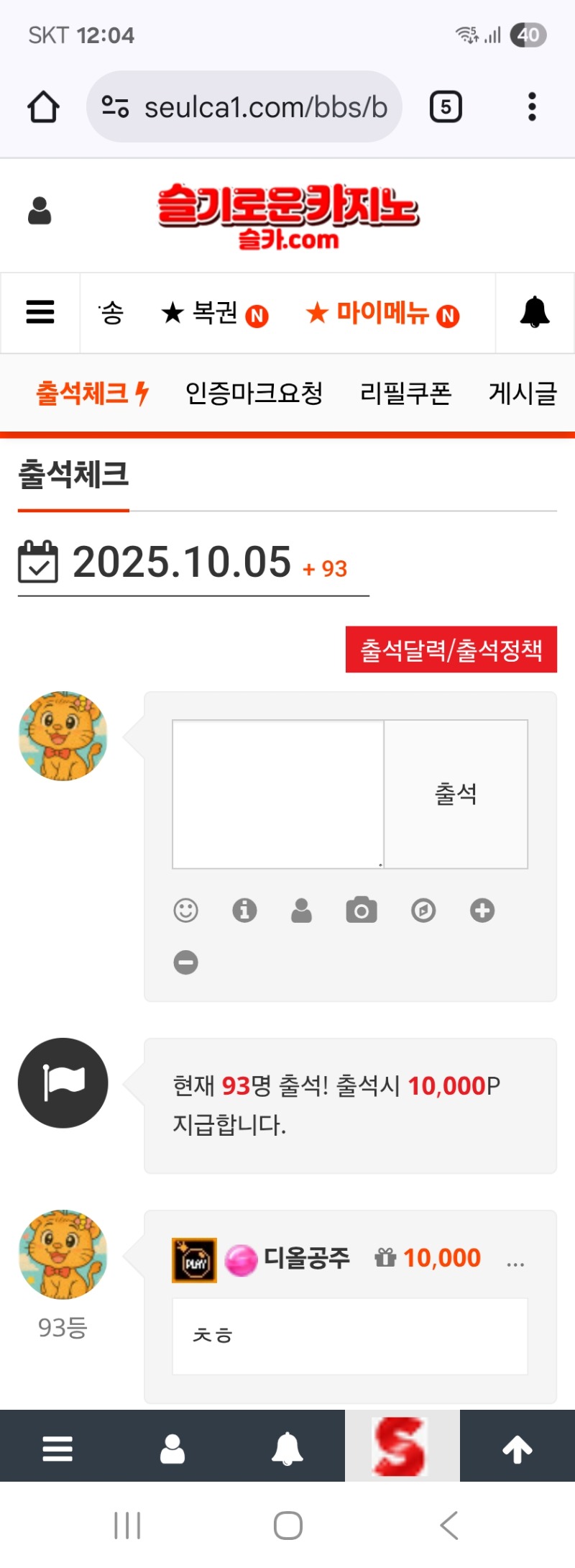The width and height of the screenshot is (575, 1568).
Task: Attach a photo using the camera icon
Action: tap(362, 911)
